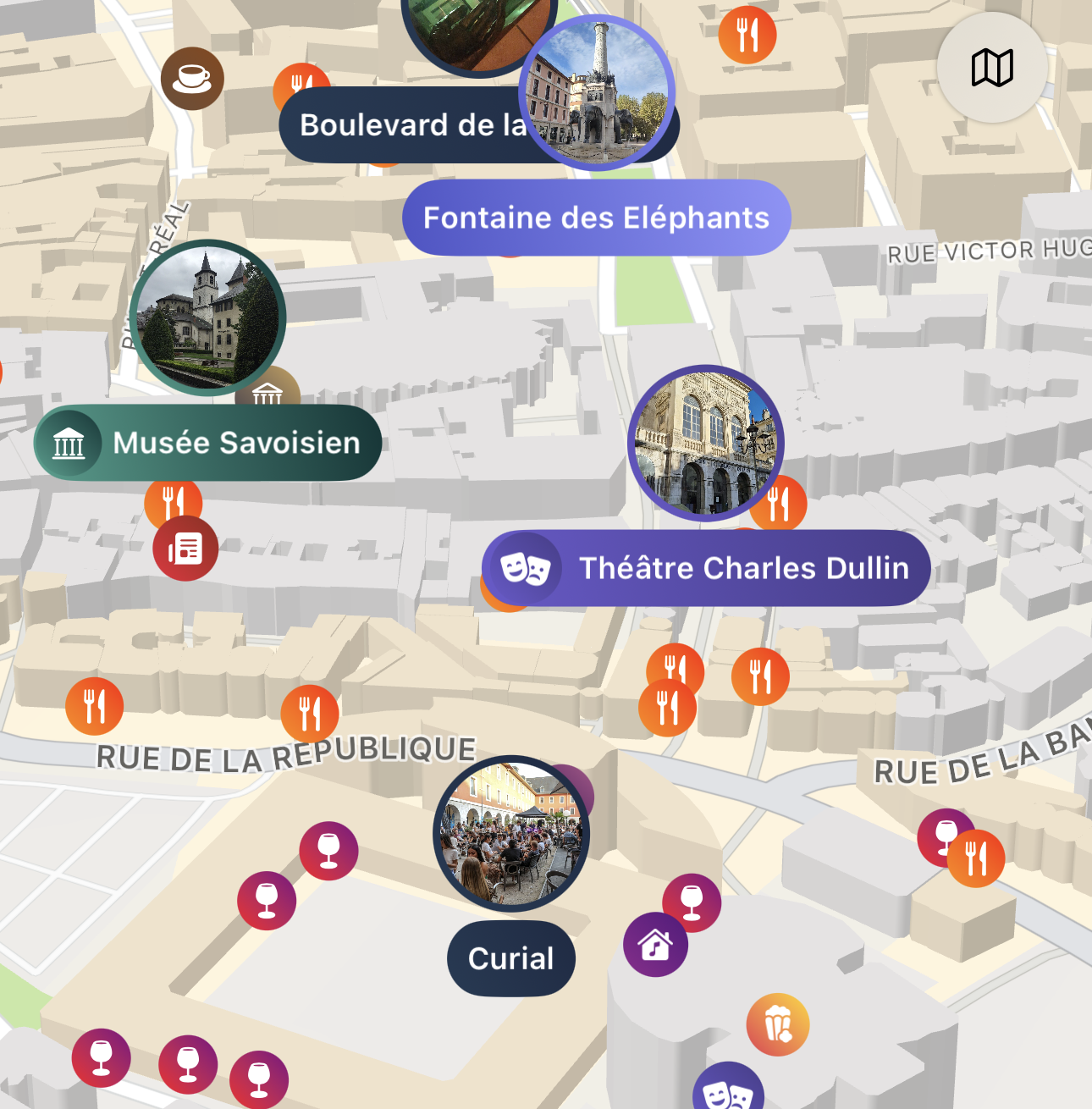1092x1109 pixels.
Task: Tap the restaurant marker beside the map button
Action: pos(747,36)
